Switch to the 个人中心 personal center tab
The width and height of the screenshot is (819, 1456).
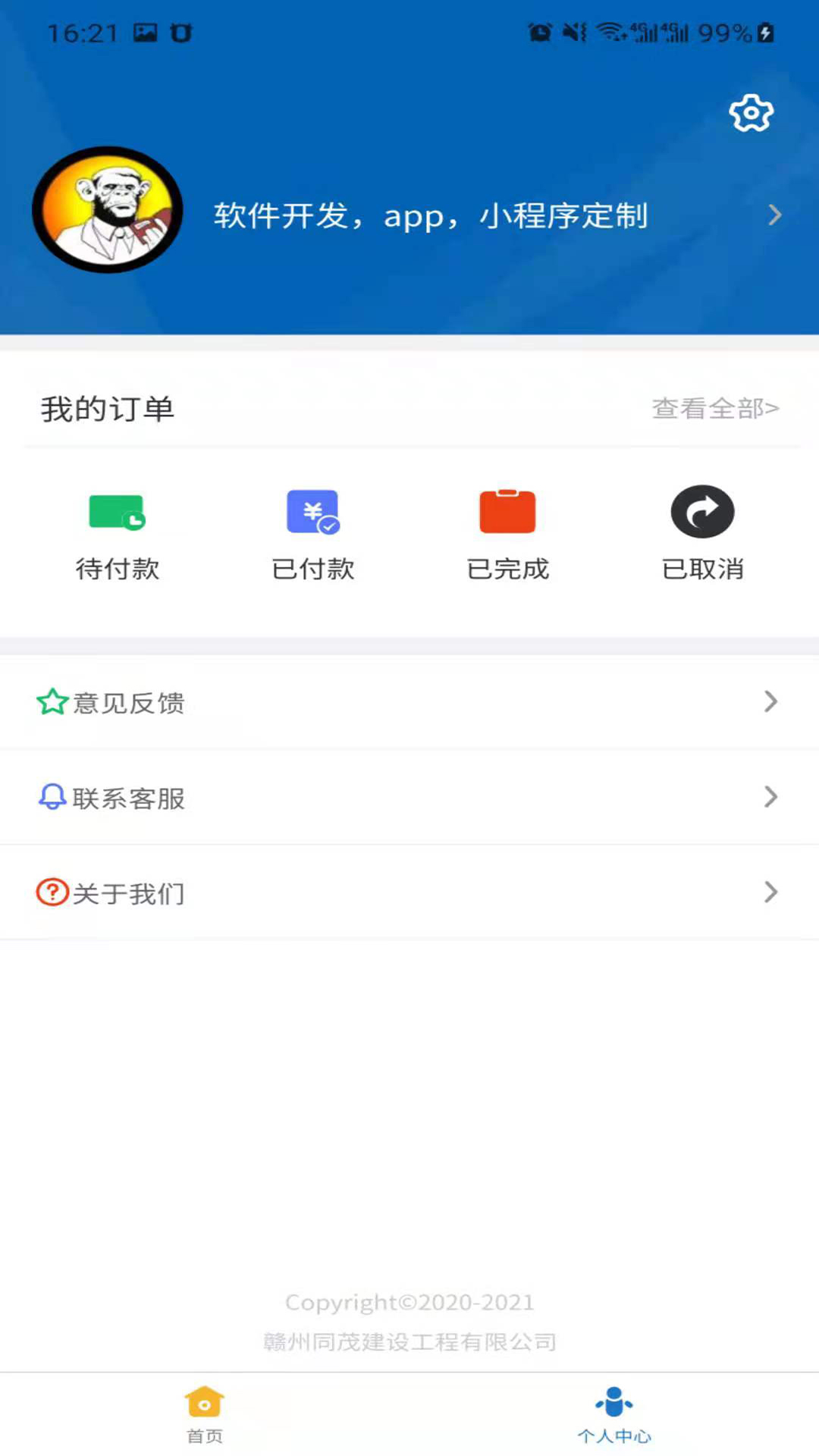point(614,1418)
